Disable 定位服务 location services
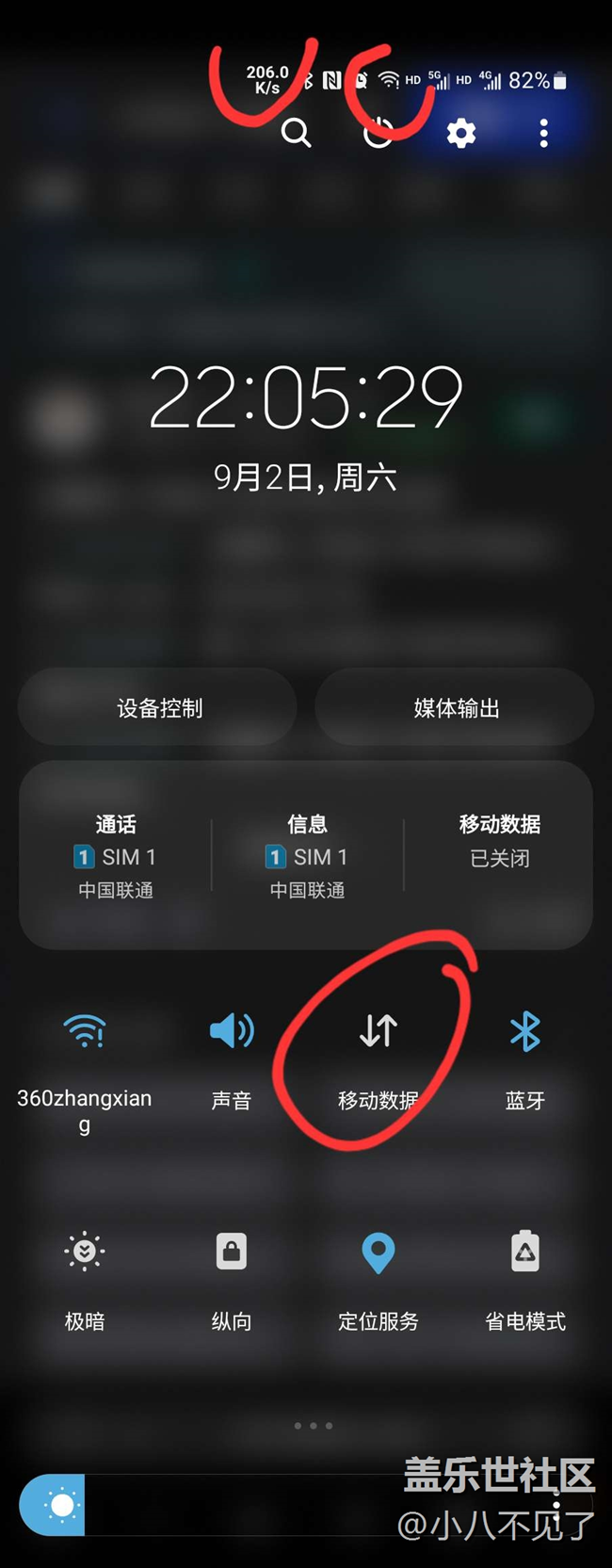The height and width of the screenshot is (1568, 612). 378,1252
